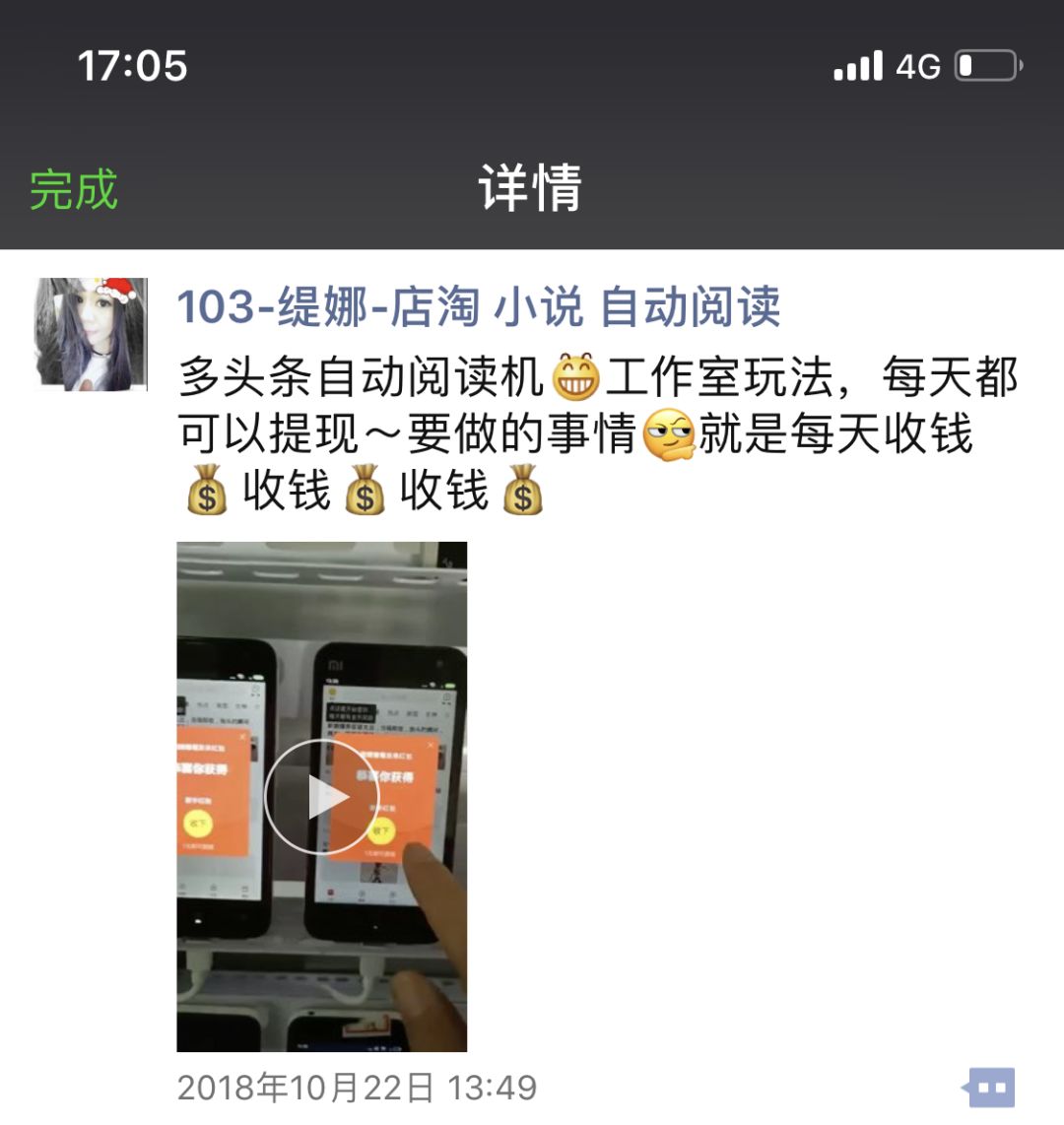Open the poster's profile via the avatar

(x=91, y=334)
